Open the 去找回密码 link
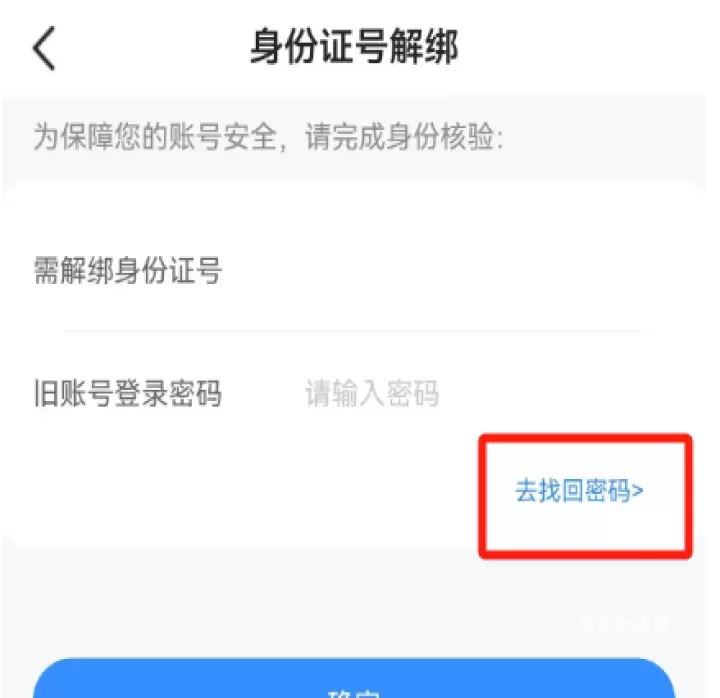720x698 pixels. pos(580,491)
